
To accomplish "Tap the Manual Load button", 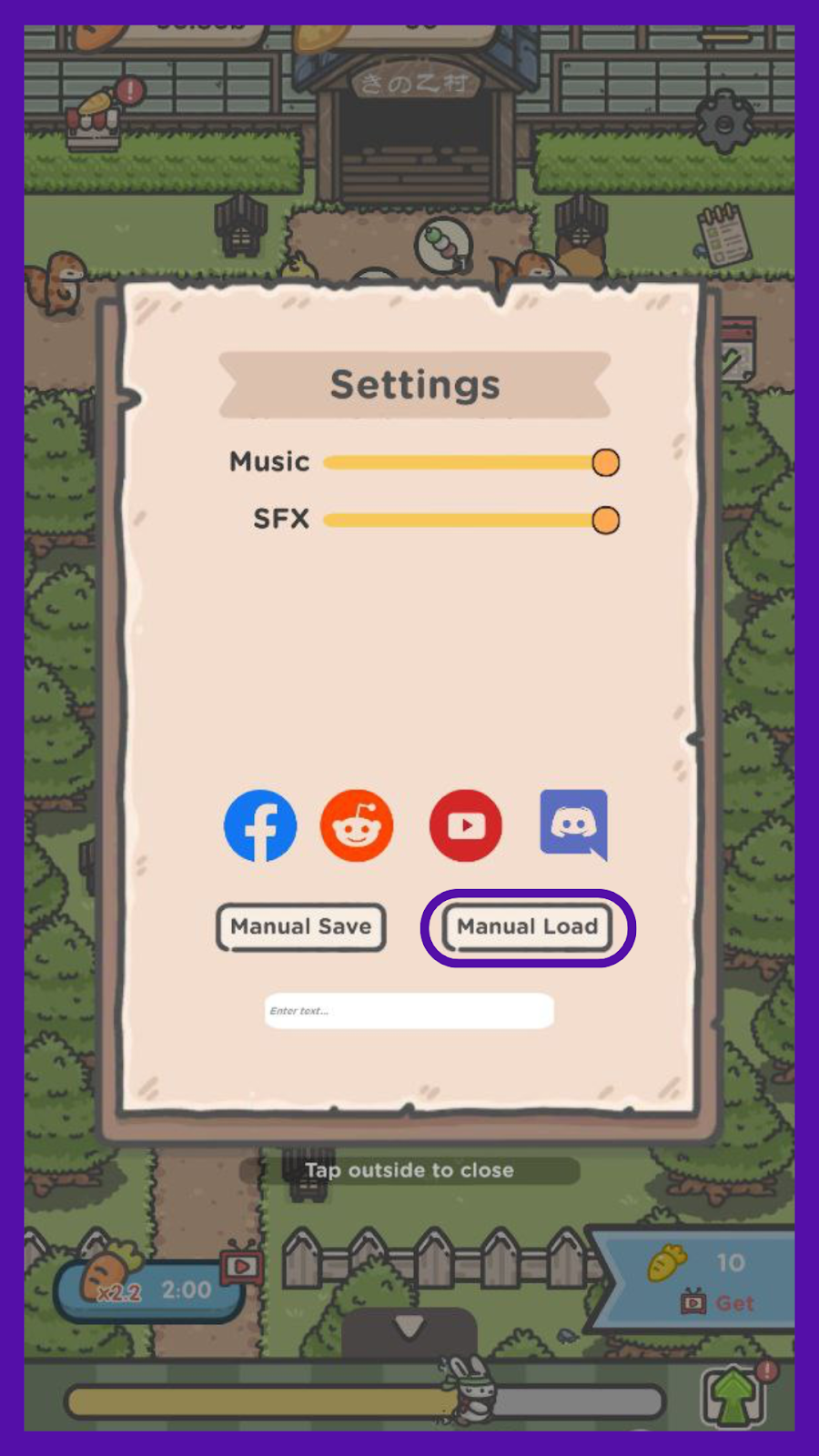I will click(x=528, y=926).
